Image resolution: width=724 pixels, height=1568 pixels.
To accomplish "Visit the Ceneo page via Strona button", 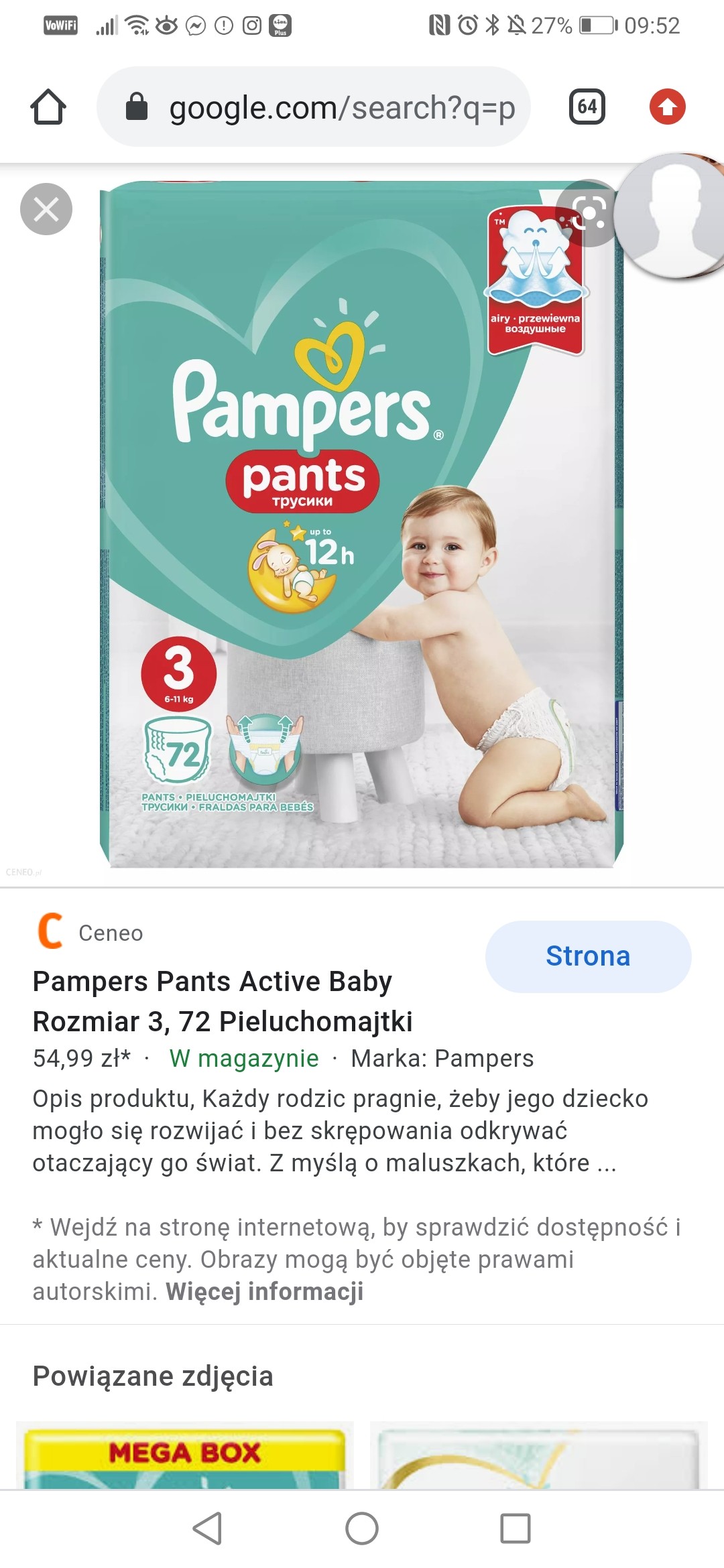I will coord(588,956).
